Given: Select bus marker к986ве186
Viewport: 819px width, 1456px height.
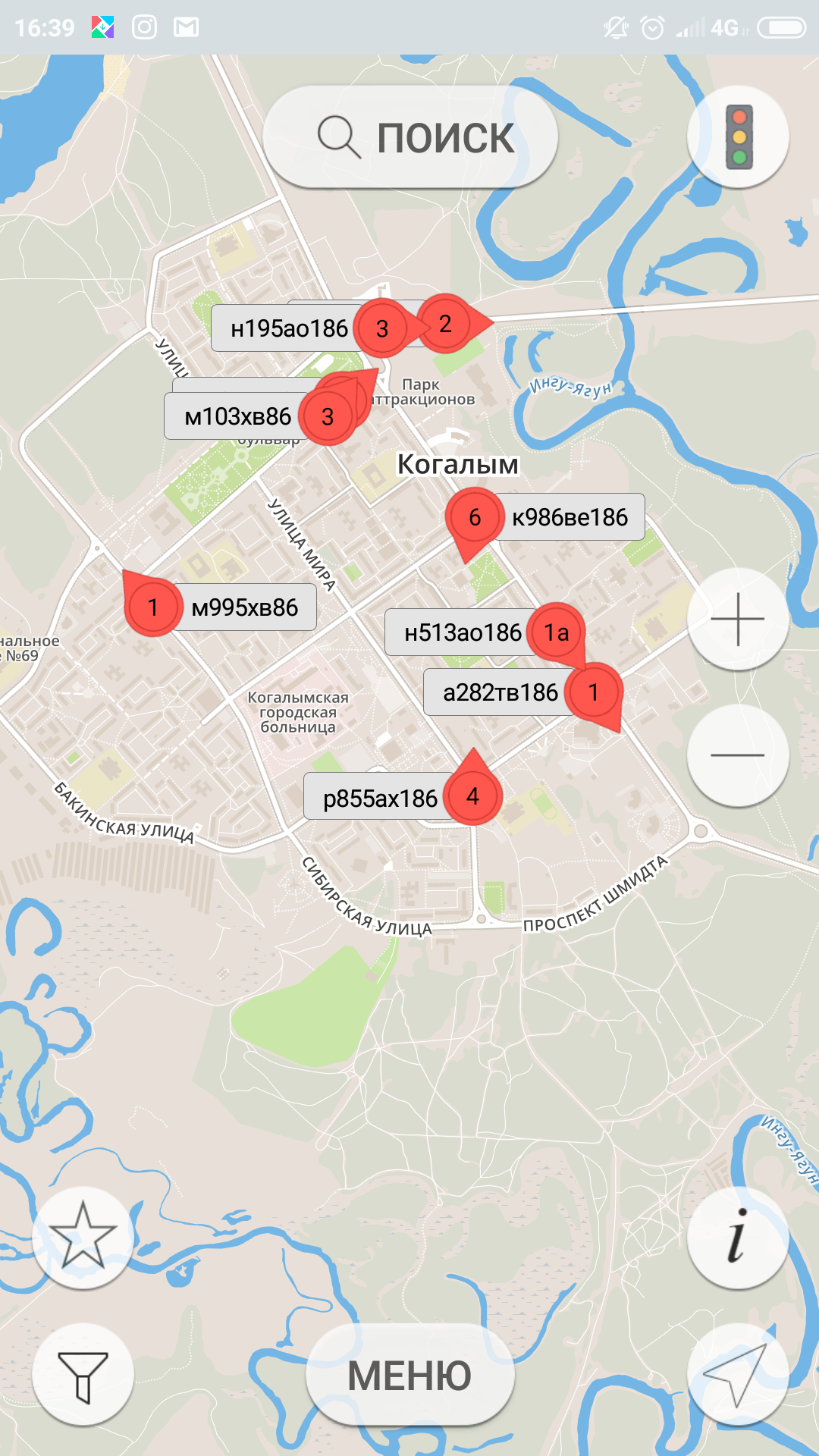Looking at the screenshot, I should [570, 517].
